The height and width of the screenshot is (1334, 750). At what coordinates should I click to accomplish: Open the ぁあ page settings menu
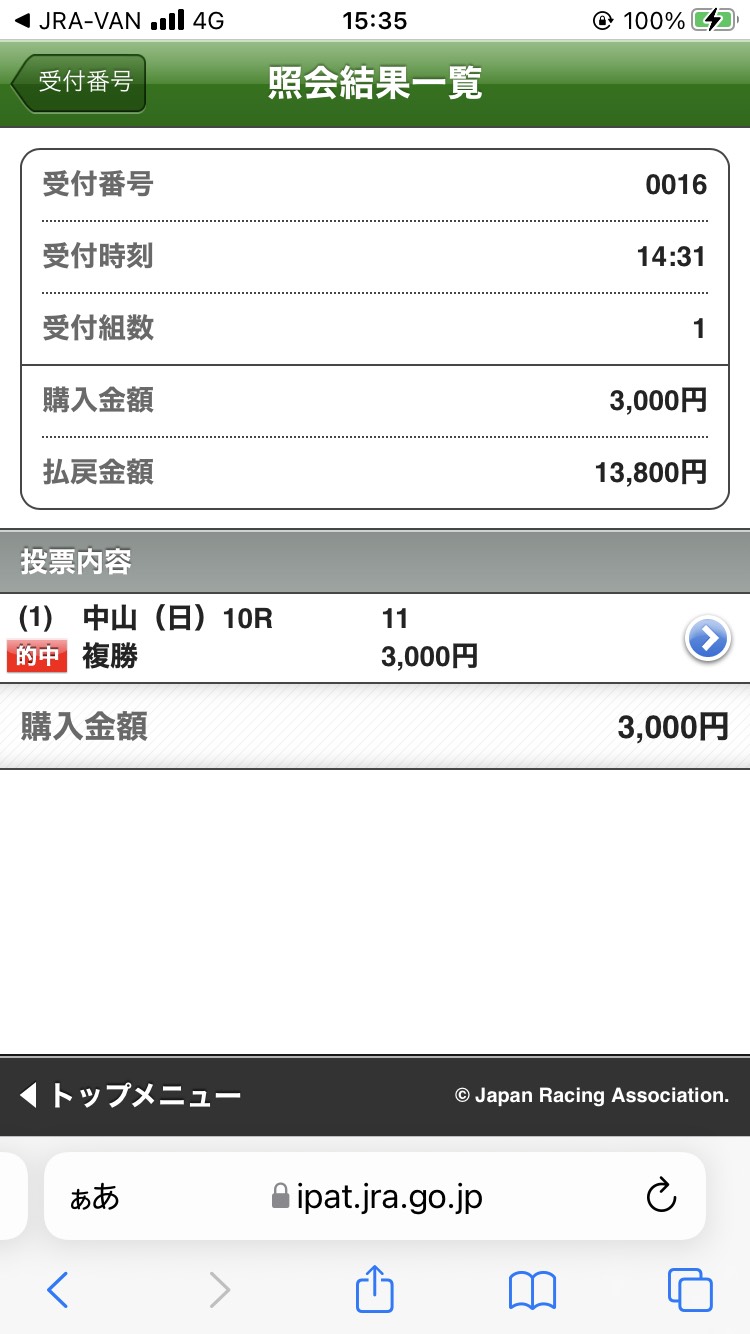(95, 1197)
